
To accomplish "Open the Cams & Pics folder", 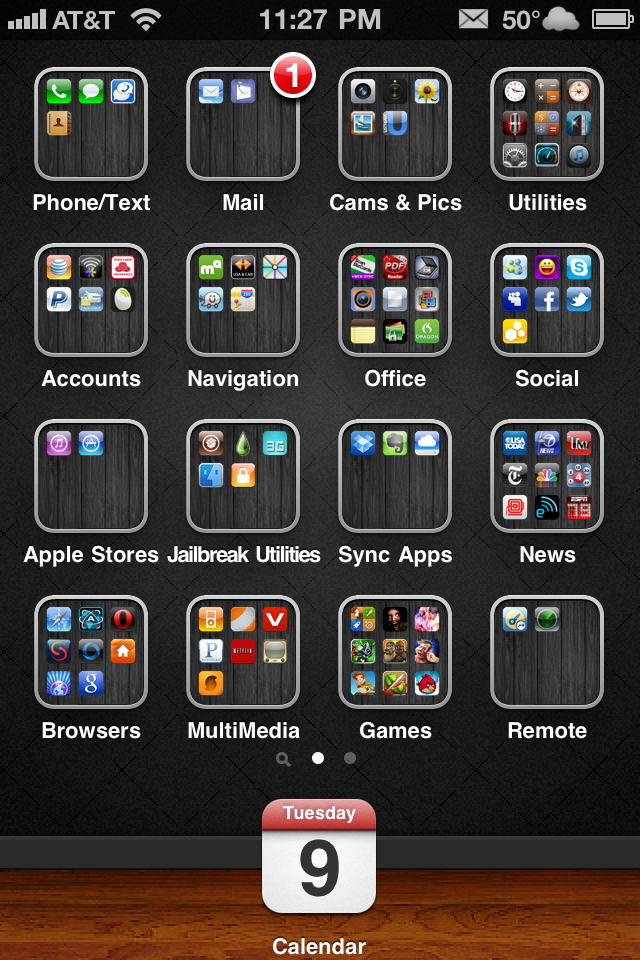I will (x=395, y=124).
